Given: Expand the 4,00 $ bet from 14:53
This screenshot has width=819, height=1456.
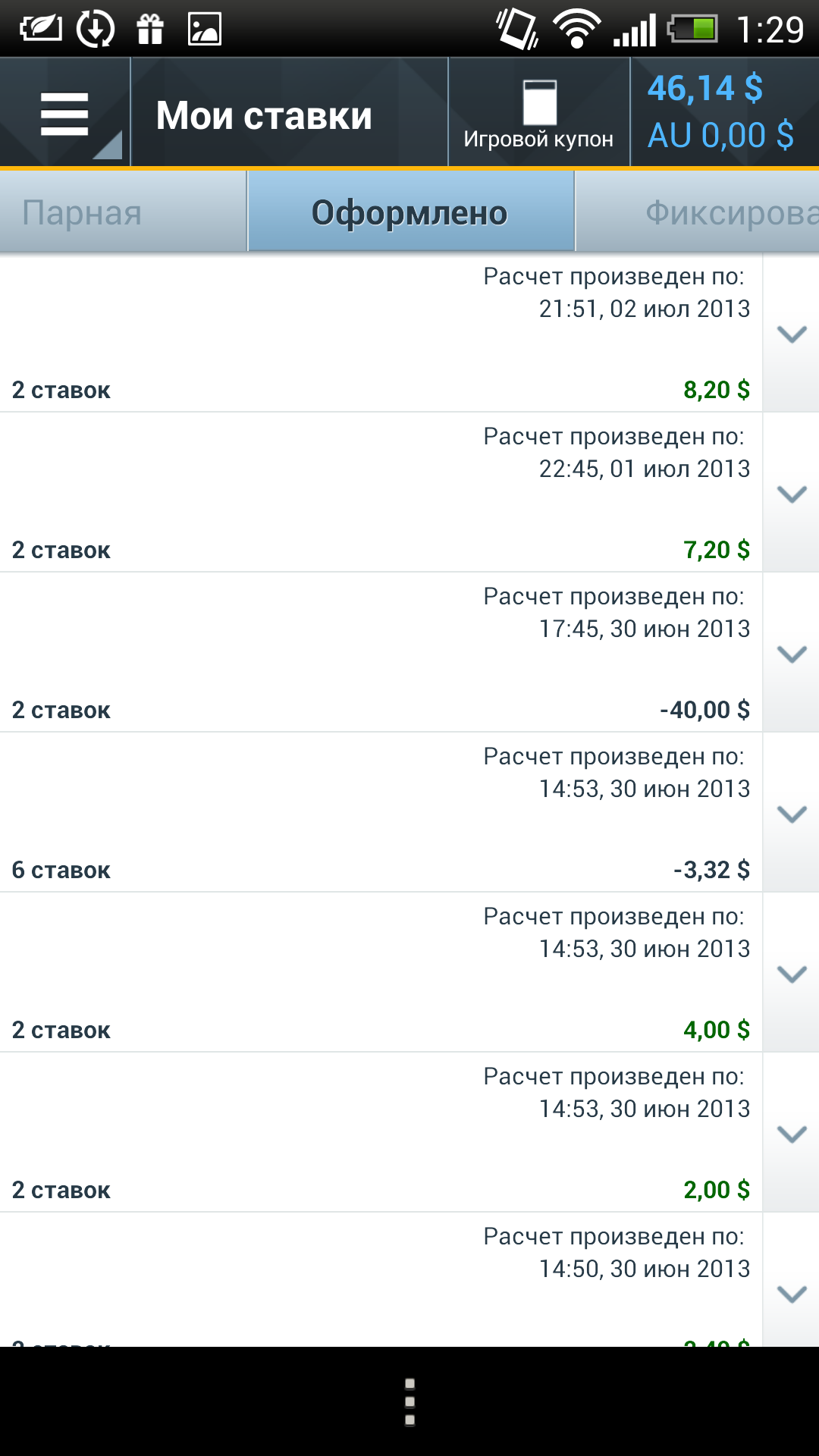Looking at the screenshot, I should click(x=791, y=973).
